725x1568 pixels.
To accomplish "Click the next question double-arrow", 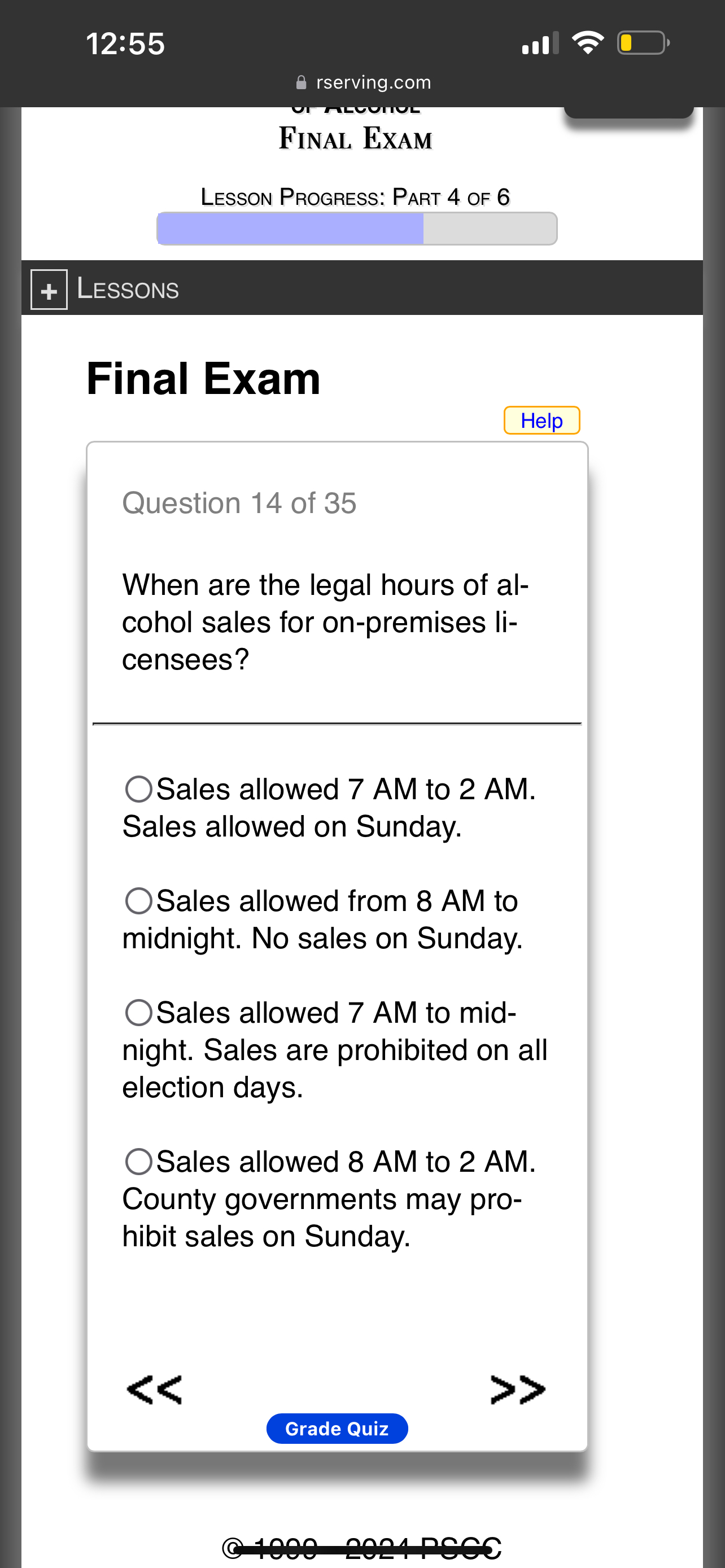I will (x=518, y=1390).
